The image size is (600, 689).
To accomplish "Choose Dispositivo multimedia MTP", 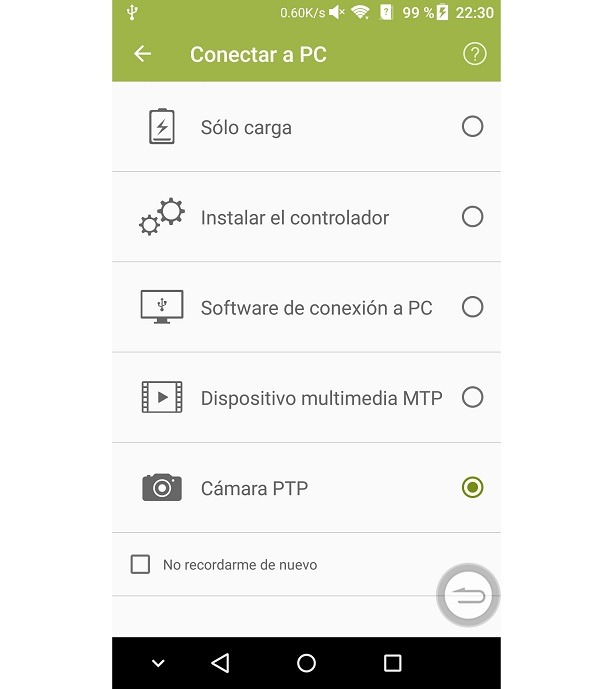I will tap(472, 397).
